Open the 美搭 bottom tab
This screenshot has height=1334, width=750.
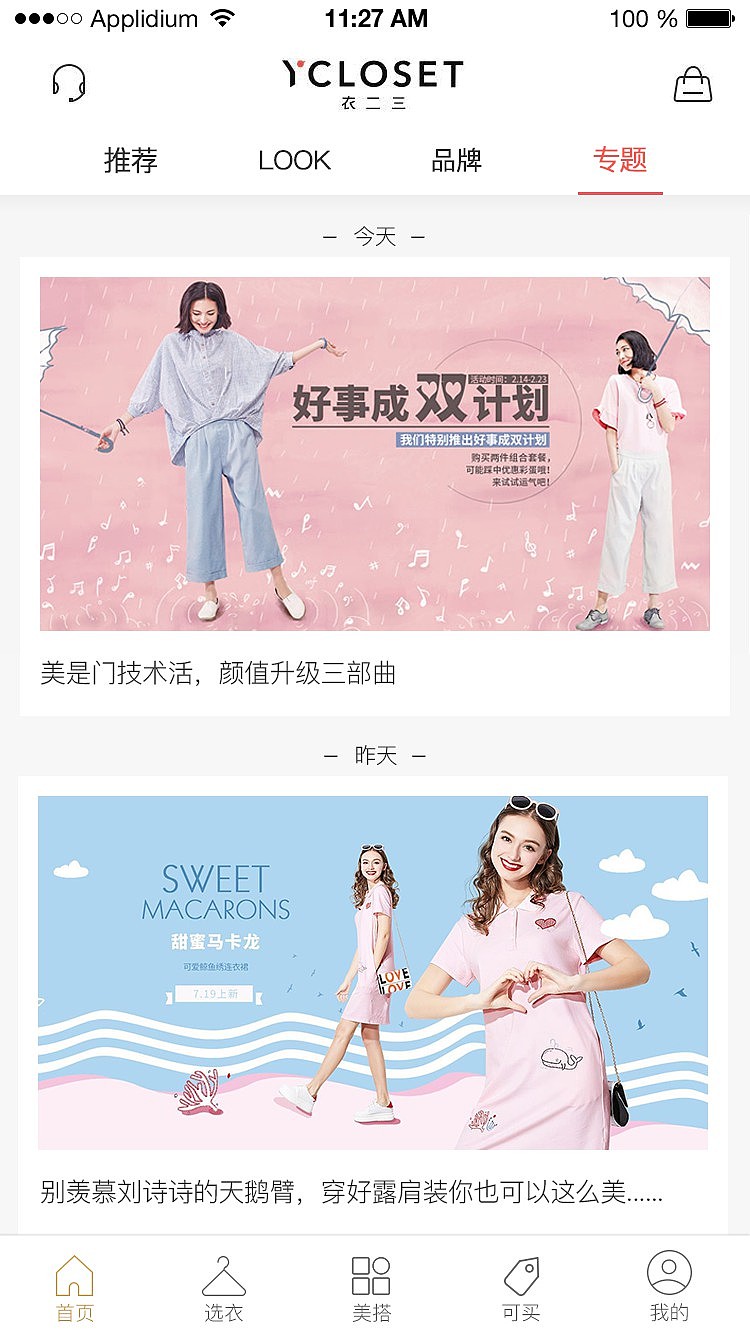pos(371,1288)
